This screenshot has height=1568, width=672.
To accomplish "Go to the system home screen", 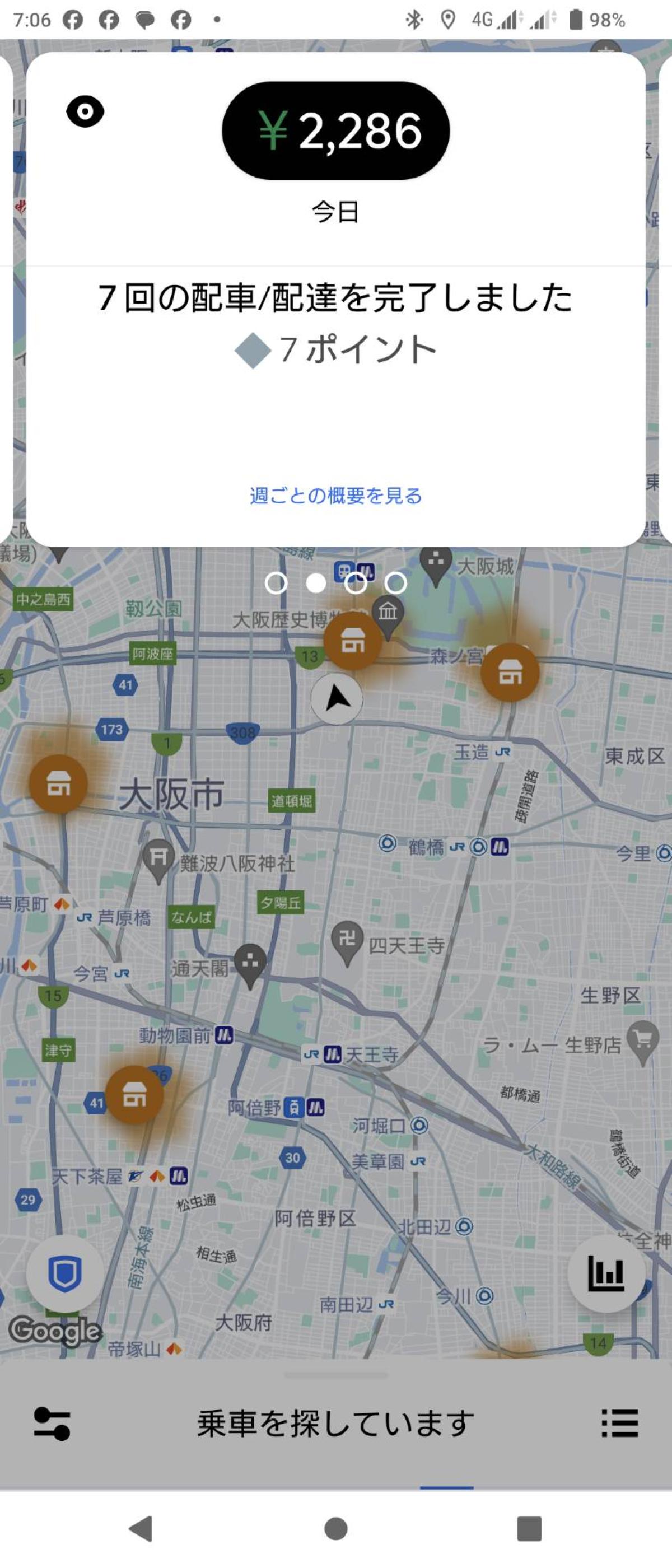I will [335, 1528].
